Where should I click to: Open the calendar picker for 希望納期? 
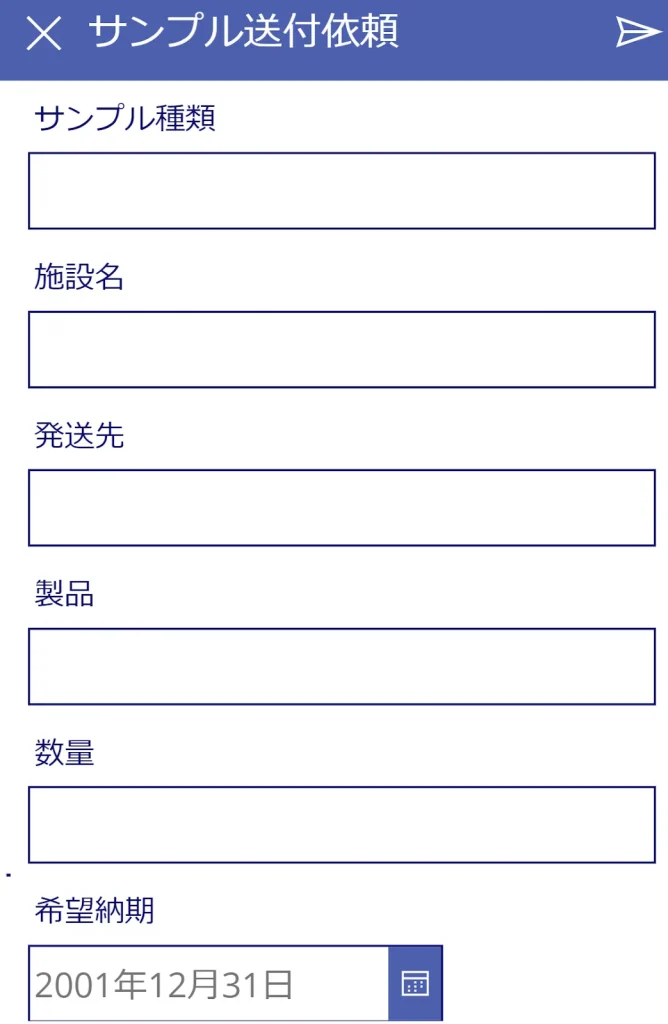[415, 984]
